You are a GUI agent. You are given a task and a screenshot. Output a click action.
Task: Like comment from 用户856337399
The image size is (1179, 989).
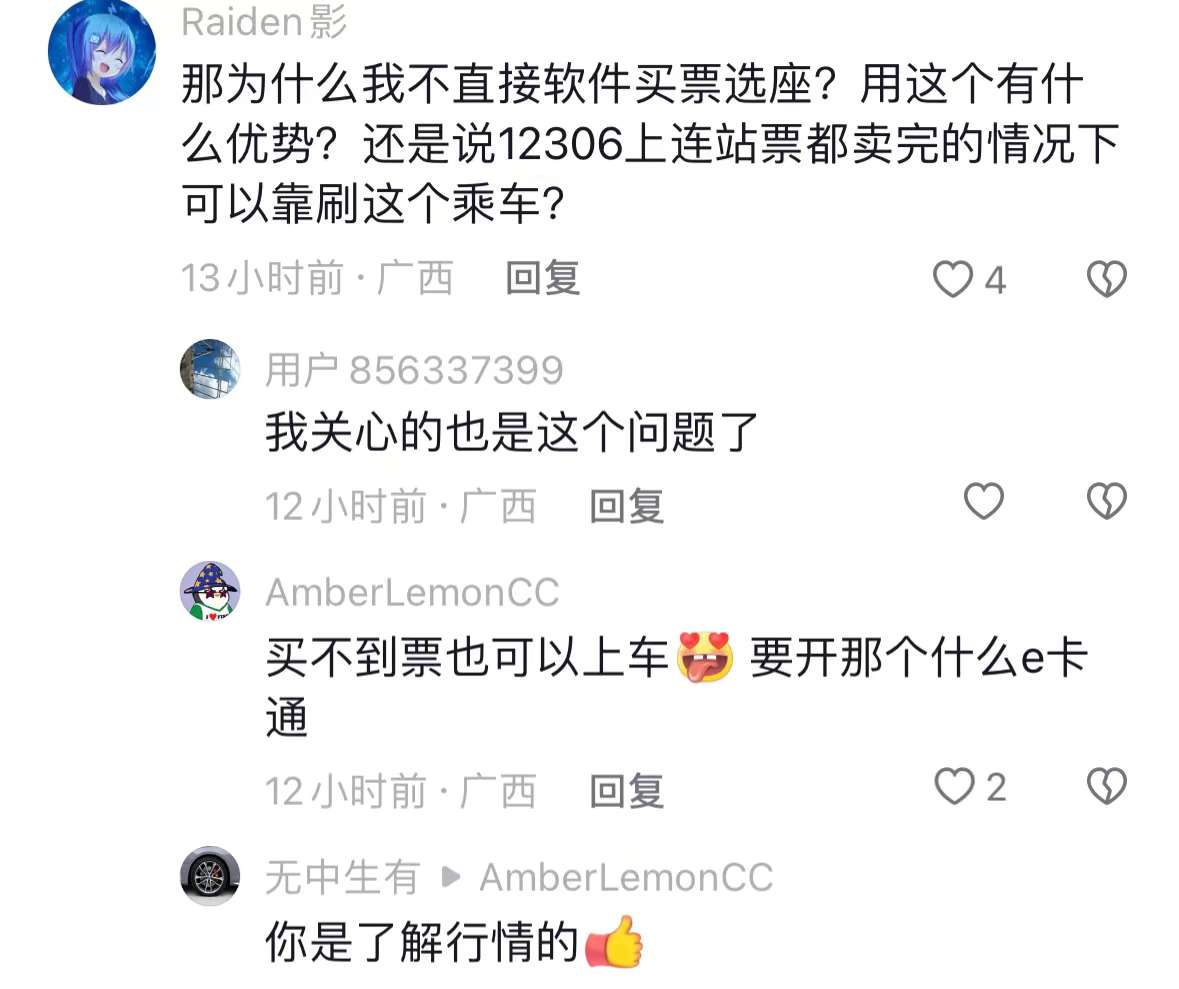983,502
